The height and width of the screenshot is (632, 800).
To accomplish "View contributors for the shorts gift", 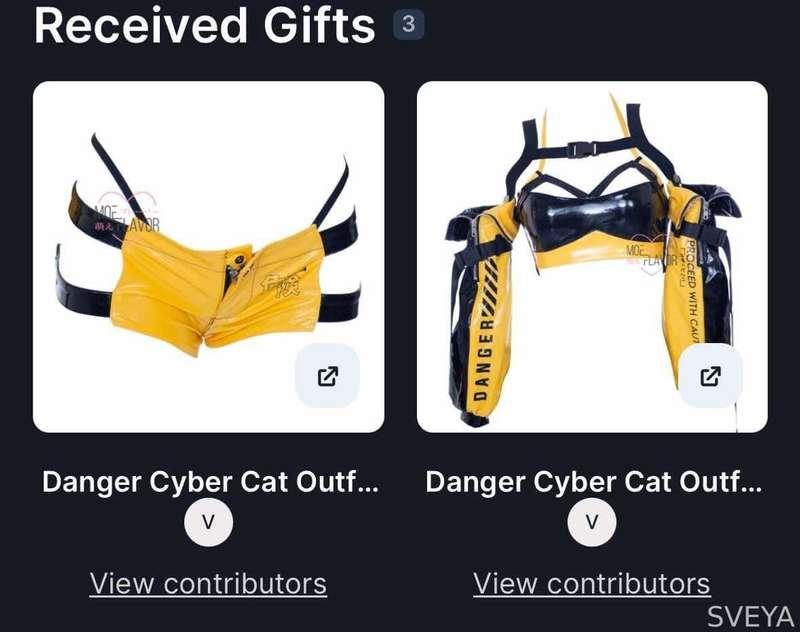I will point(208,583).
